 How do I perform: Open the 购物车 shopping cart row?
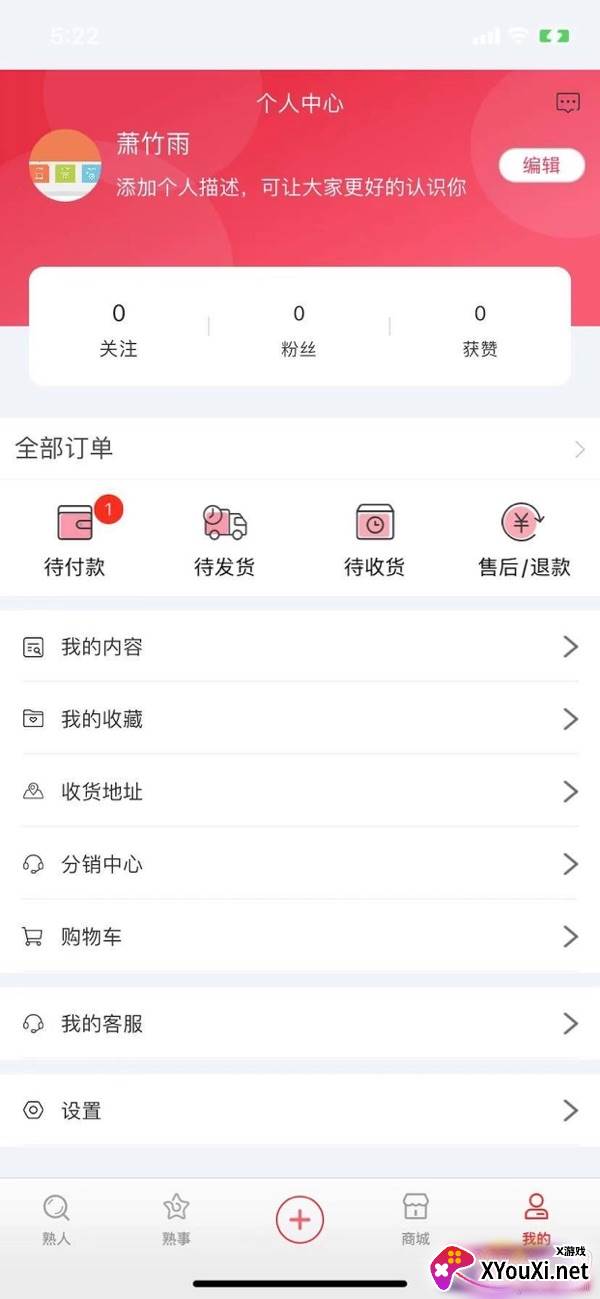[x=298, y=937]
